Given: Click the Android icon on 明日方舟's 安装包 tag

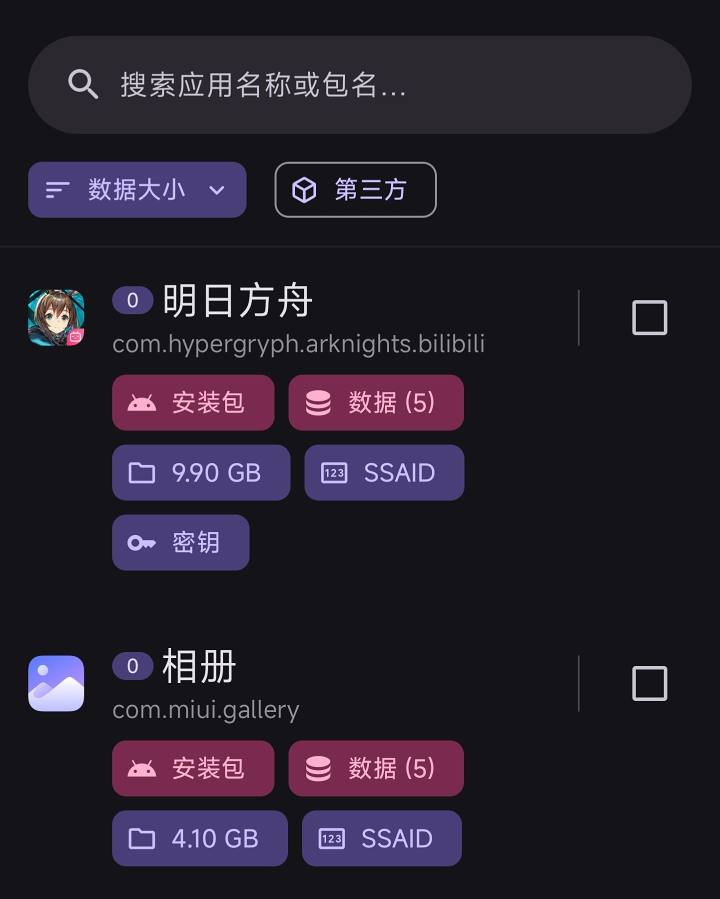Looking at the screenshot, I should (143, 402).
